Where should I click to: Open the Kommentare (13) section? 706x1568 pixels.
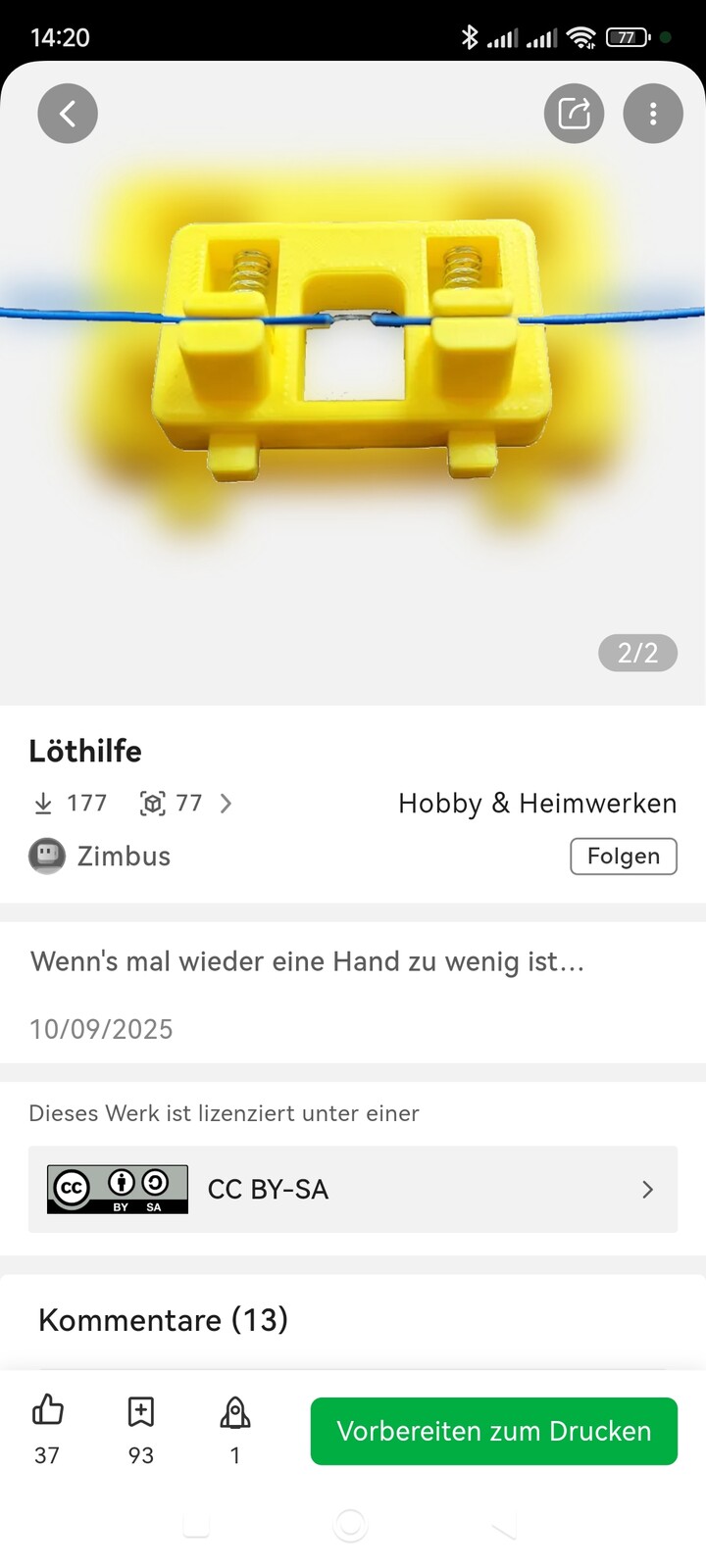click(x=164, y=1319)
